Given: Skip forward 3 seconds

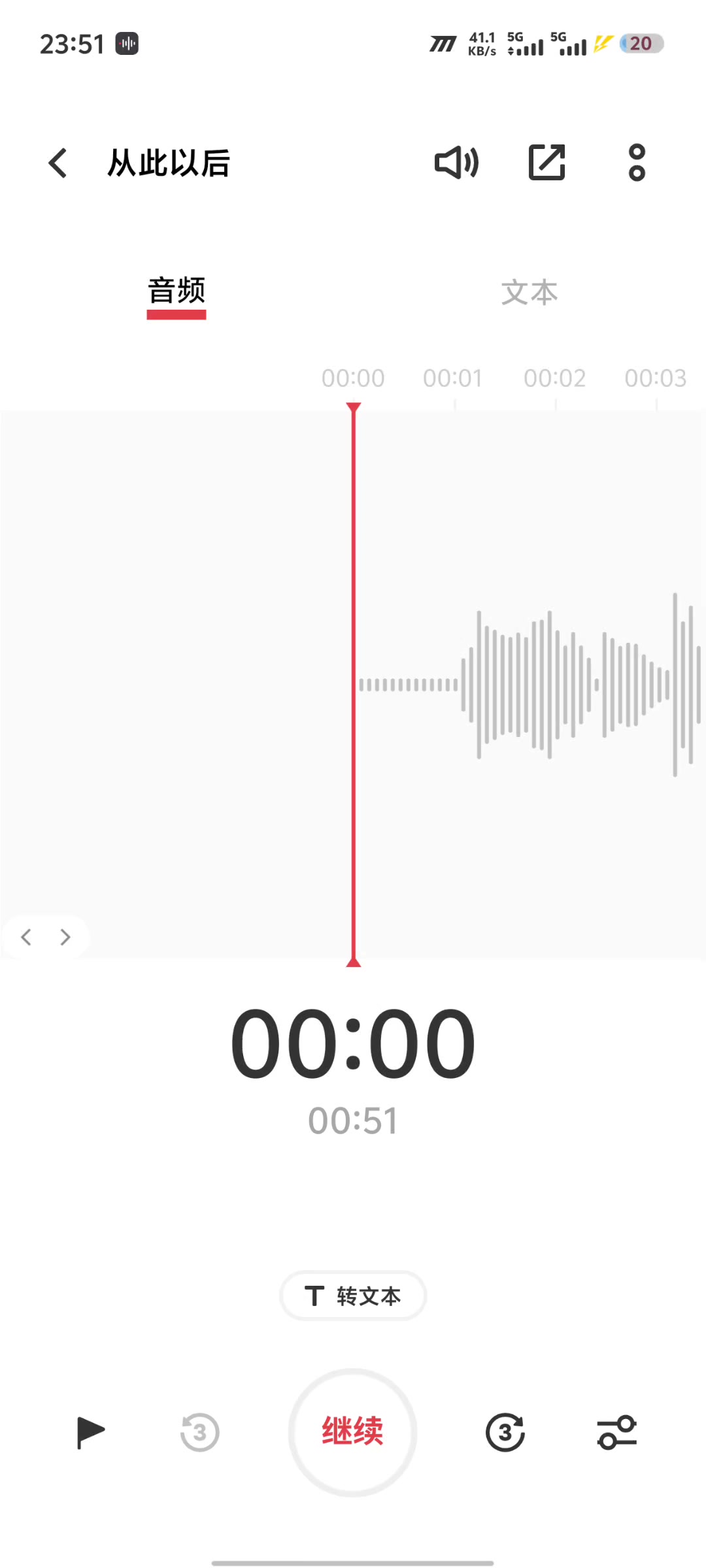Looking at the screenshot, I should click(505, 1432).
